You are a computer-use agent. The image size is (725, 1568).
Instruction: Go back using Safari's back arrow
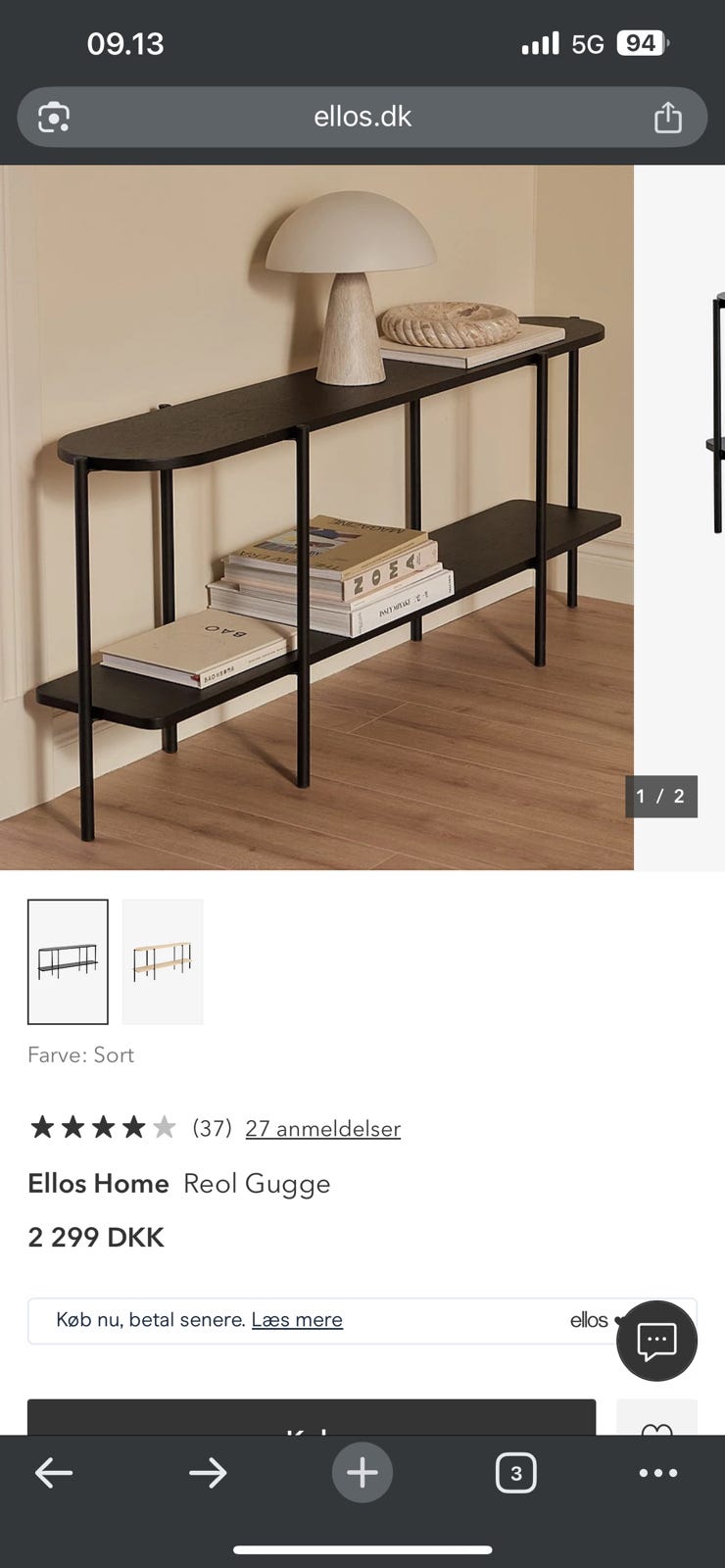tap(54, 1472)
